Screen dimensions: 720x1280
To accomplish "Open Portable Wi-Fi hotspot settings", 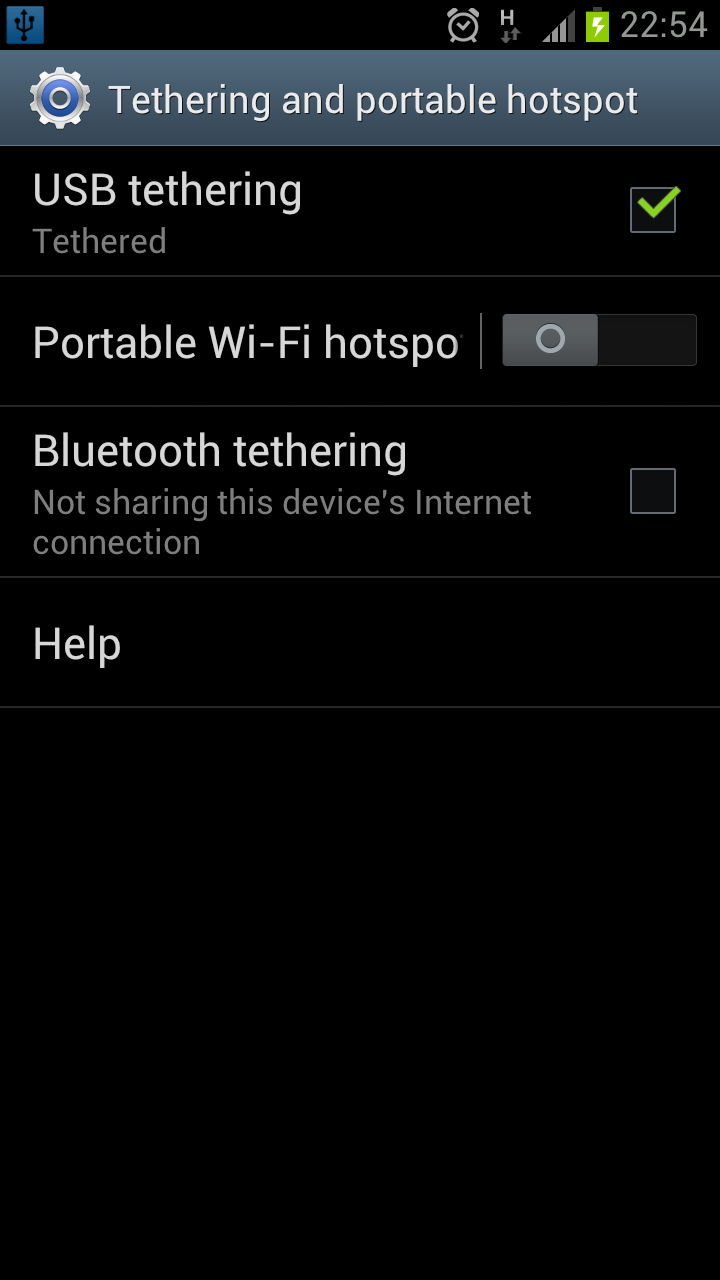I will [245, 342].
